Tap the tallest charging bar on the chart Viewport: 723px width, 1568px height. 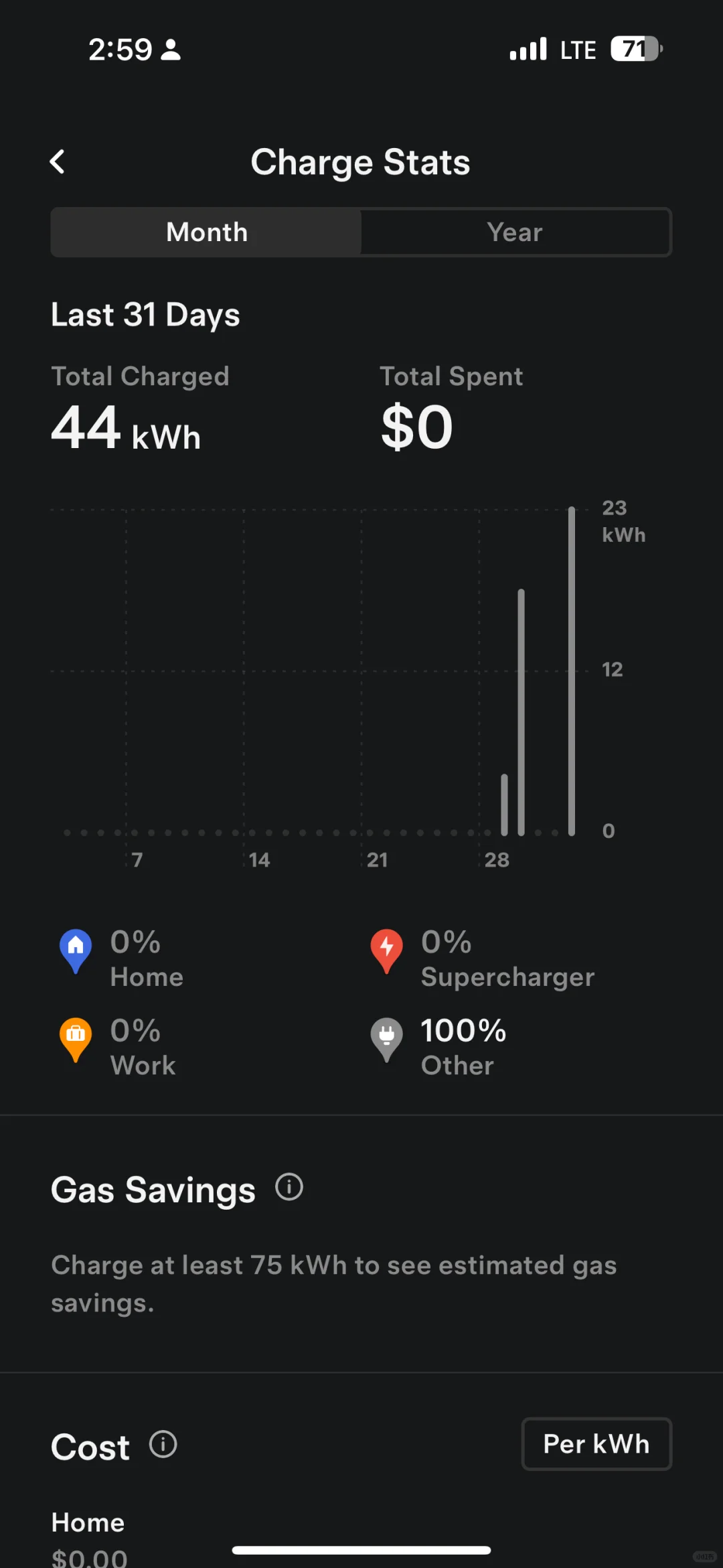(571, 670)
